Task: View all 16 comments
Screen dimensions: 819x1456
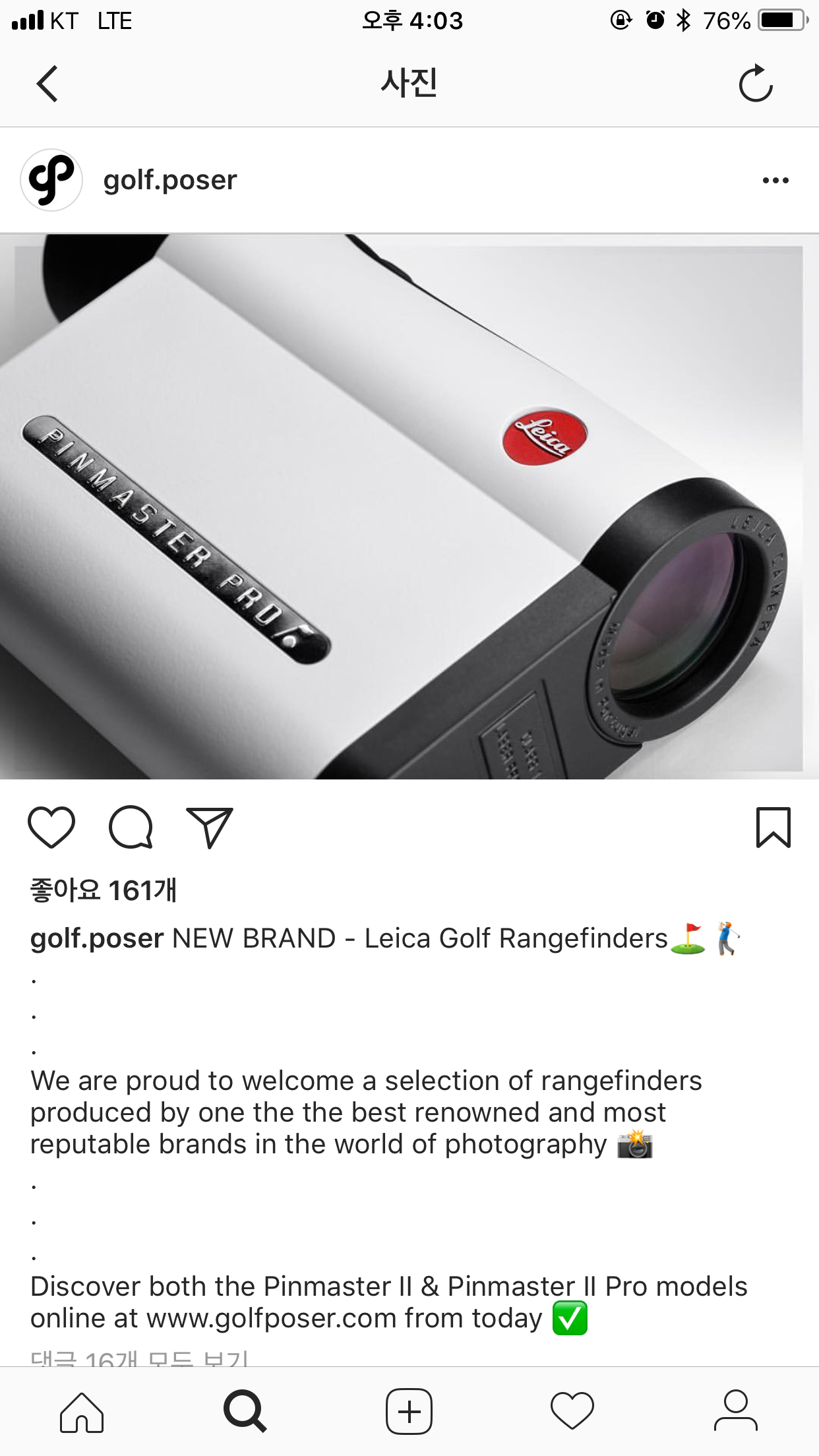Action: (x=140, y=1357)
